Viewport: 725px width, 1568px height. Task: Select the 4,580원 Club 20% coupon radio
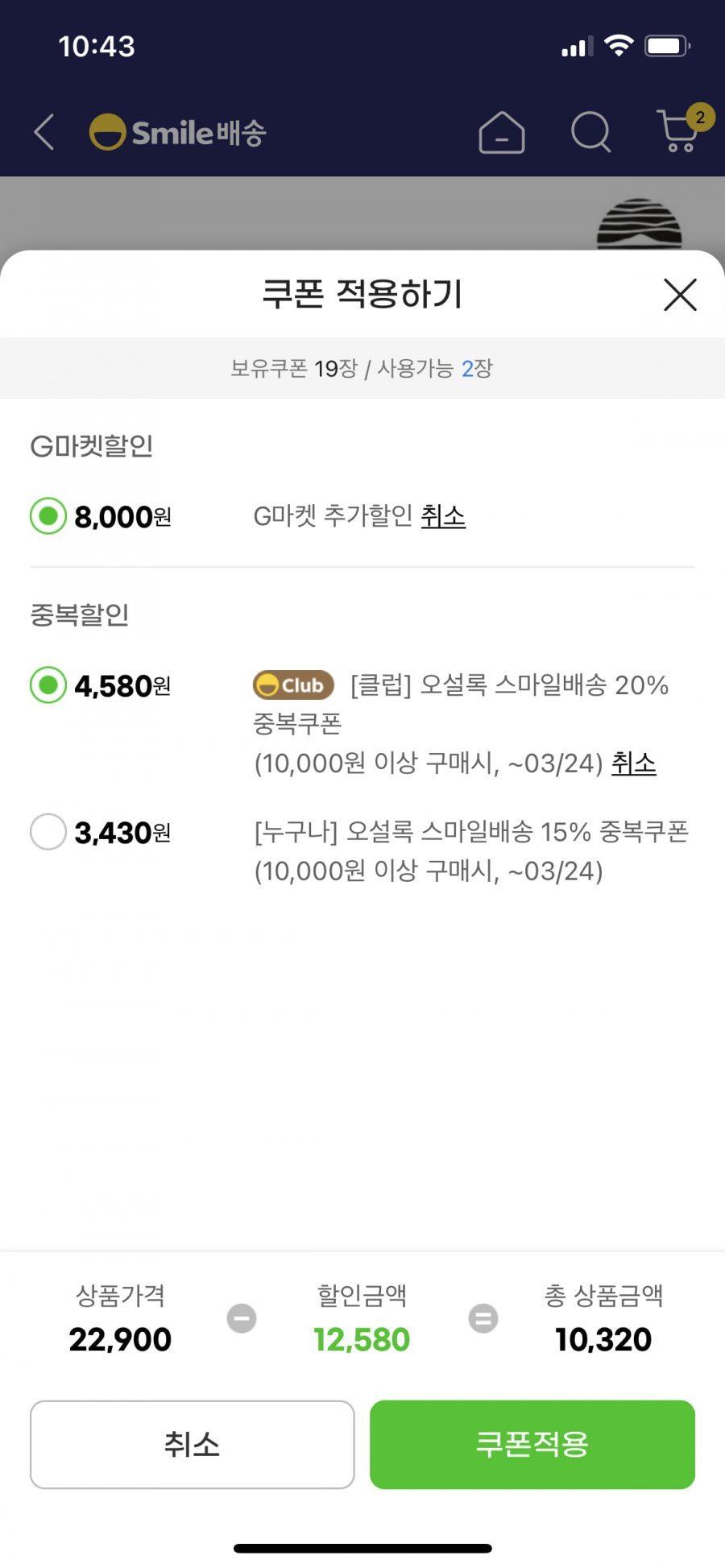(48, 685)
